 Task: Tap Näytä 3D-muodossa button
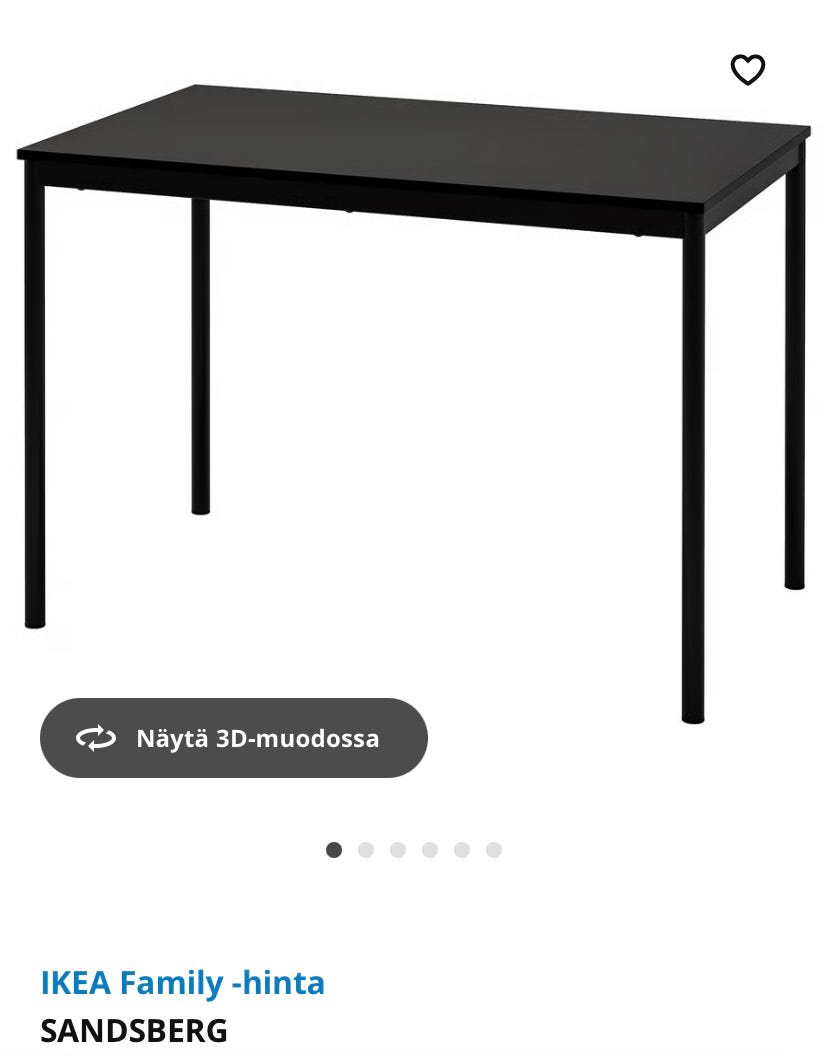click(x=234, y=738)
